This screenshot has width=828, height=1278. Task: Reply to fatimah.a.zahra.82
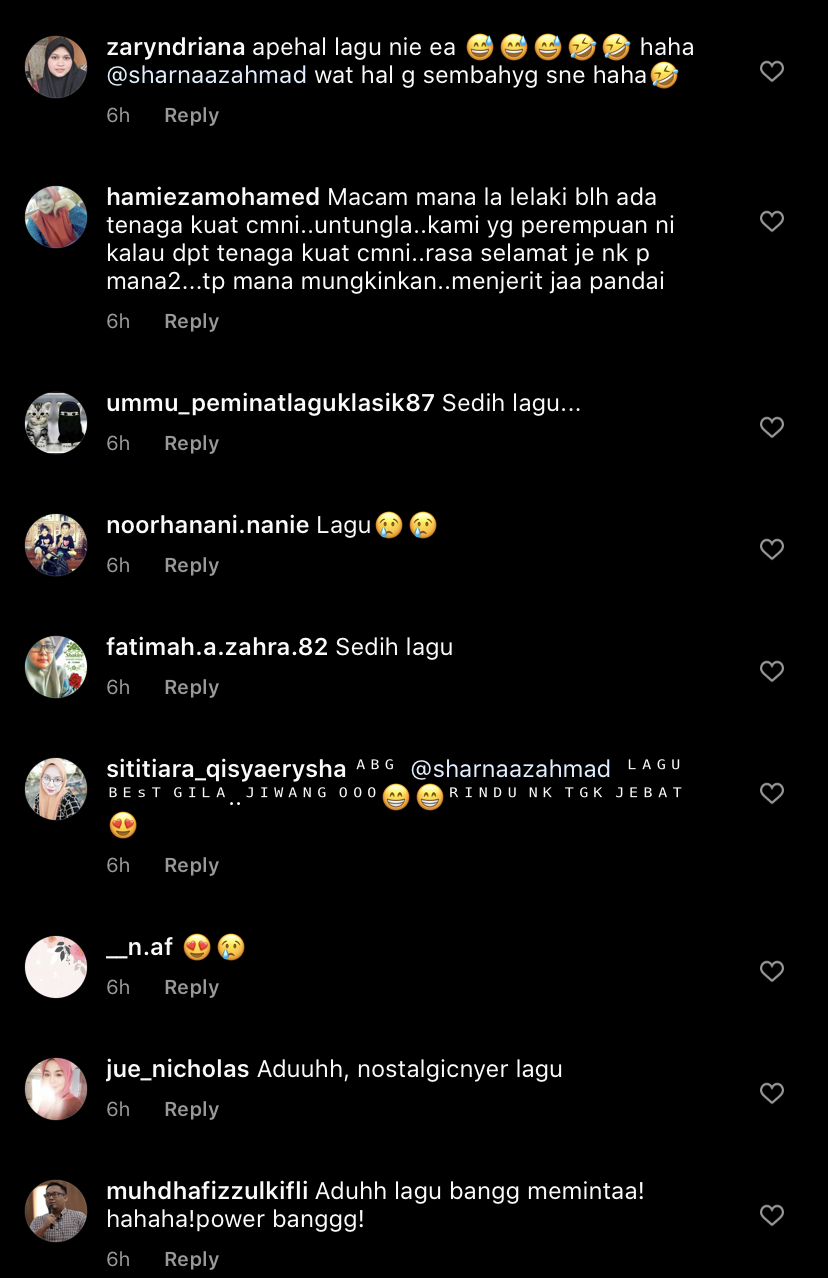coord(191,687)
